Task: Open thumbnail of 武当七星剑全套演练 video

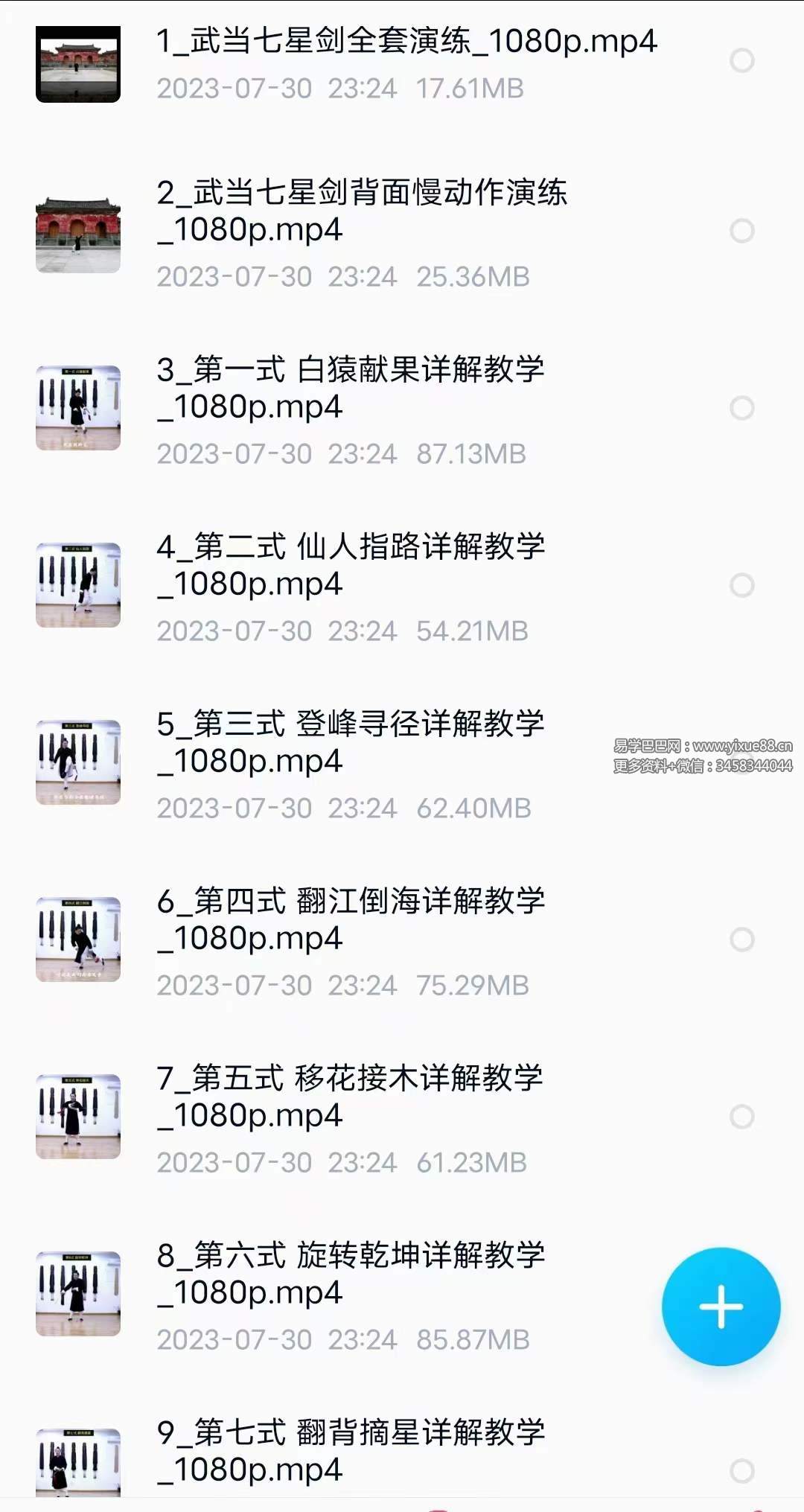Action: point(78,66)
